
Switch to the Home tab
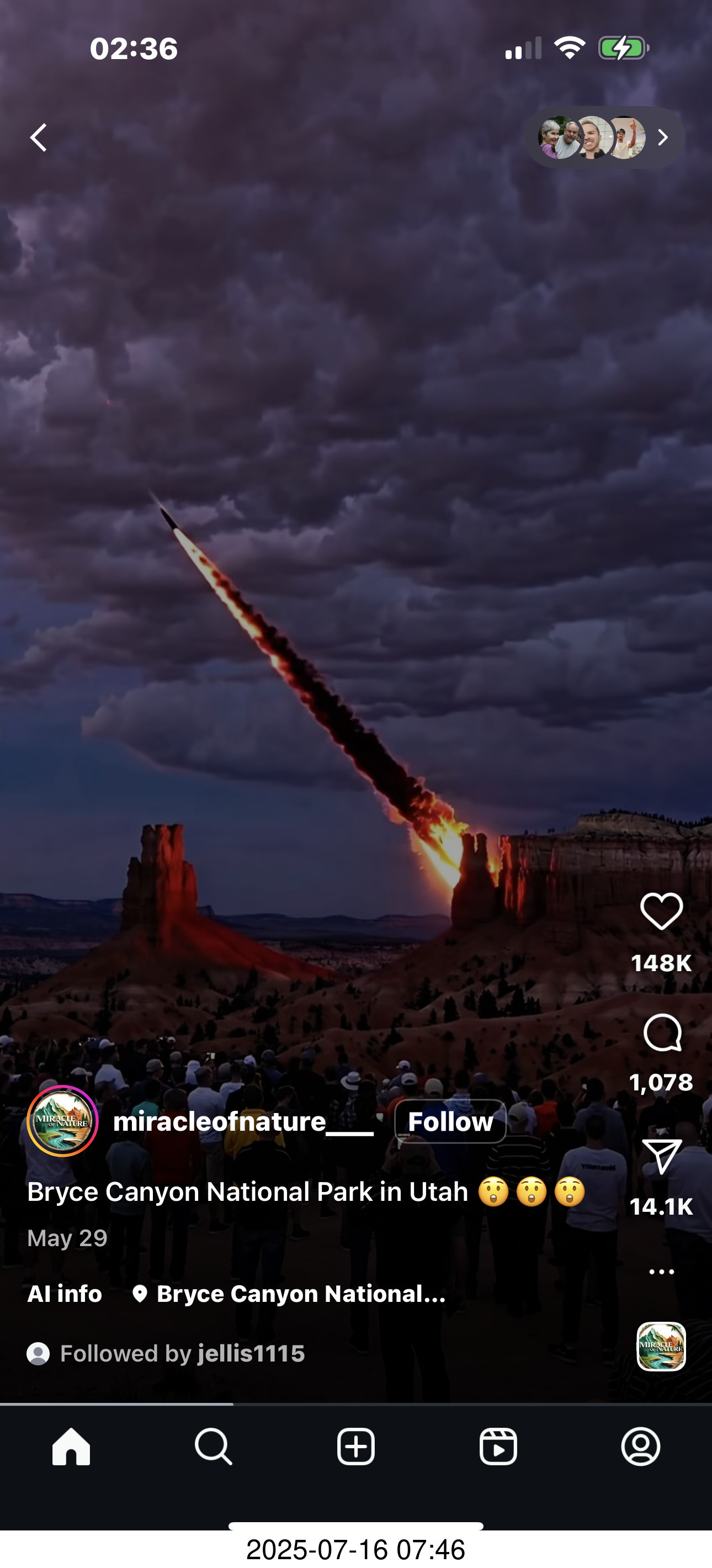click(71, 1447)
